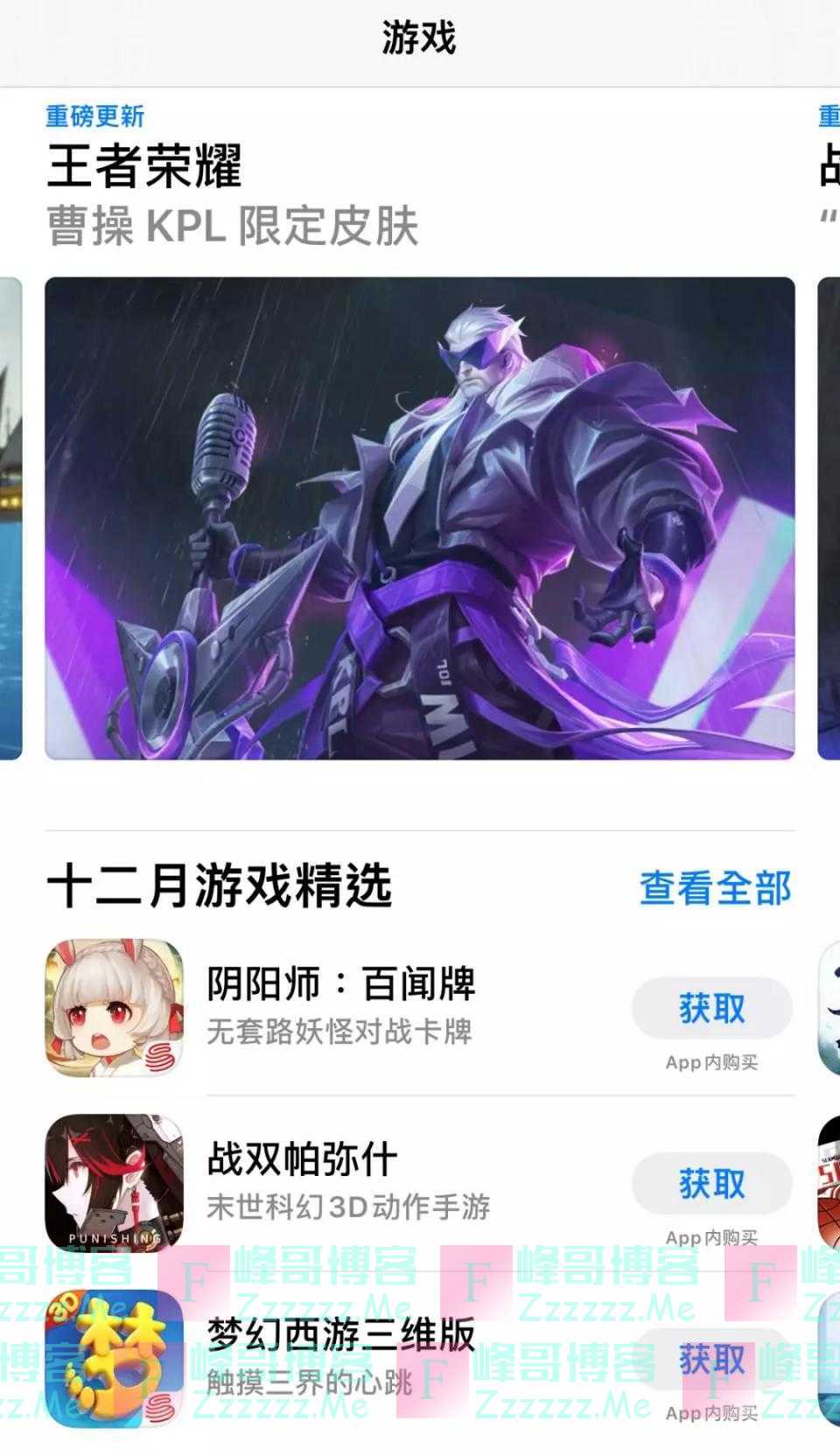The image size is (840, 1456).
Task: Open the 王者荣耀 featured banner
Action: 420,518
